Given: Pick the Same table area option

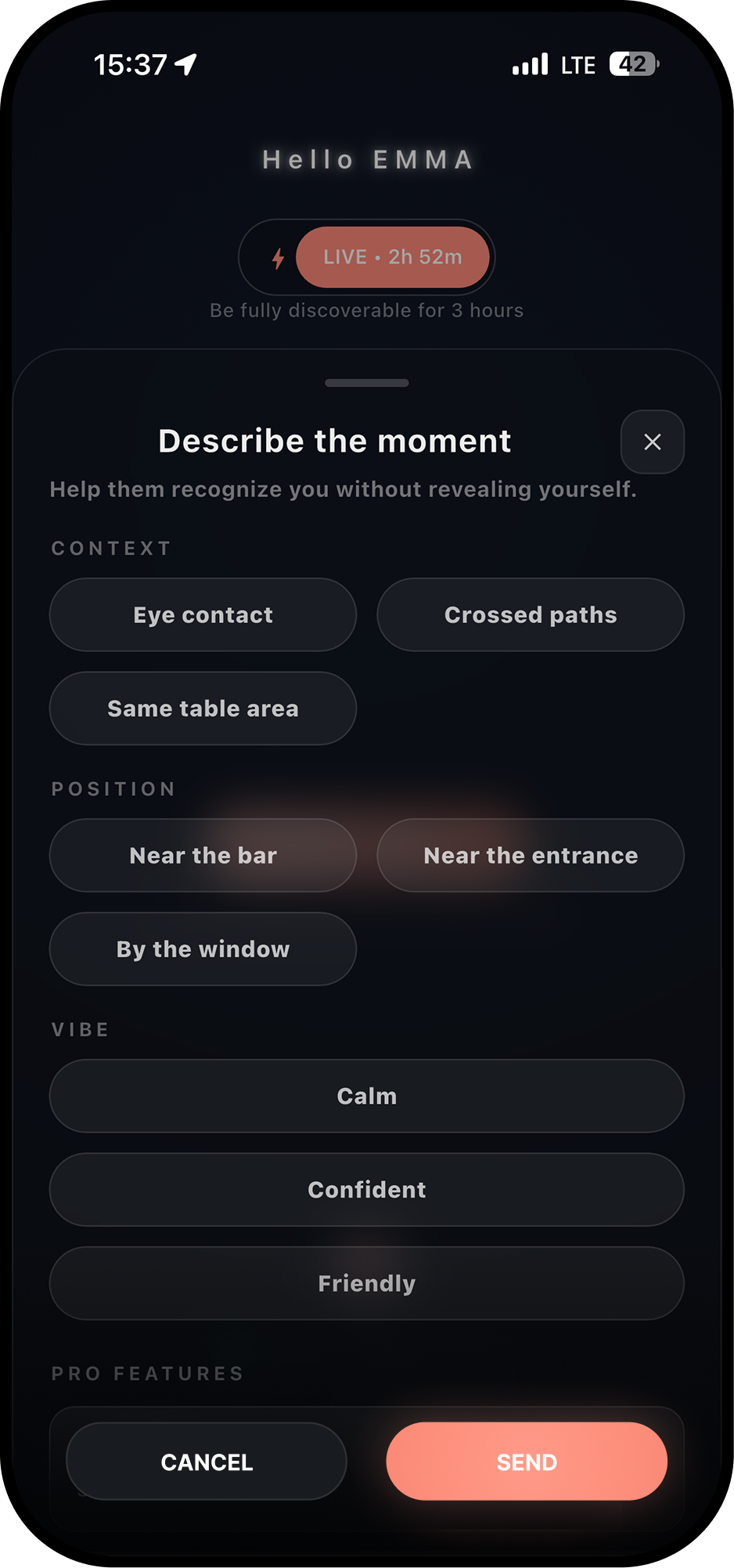Looking at the screenshot, I should [x=203, y=708].
